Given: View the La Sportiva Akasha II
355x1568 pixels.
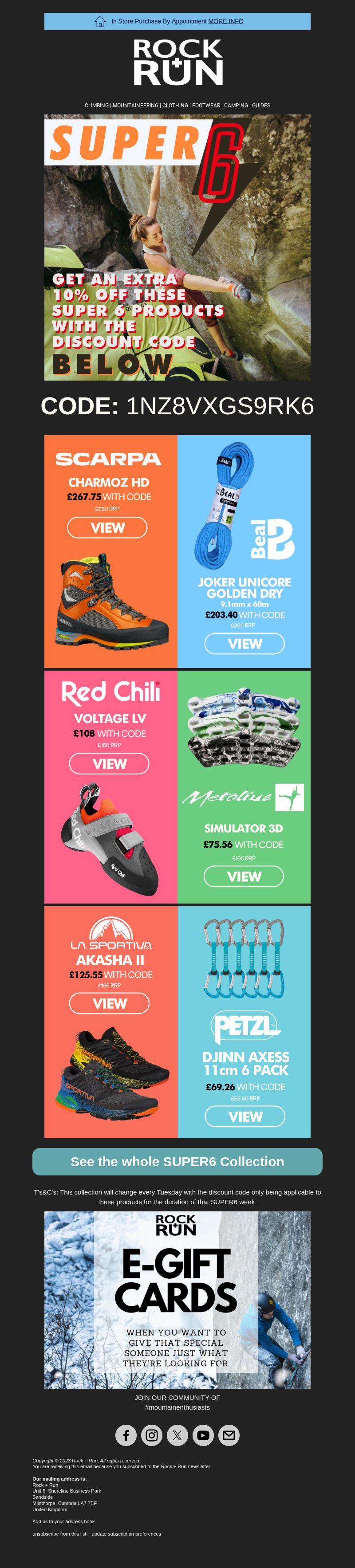Looking at the screenshot, I should pyautogui.click(x=109, y=1004).
